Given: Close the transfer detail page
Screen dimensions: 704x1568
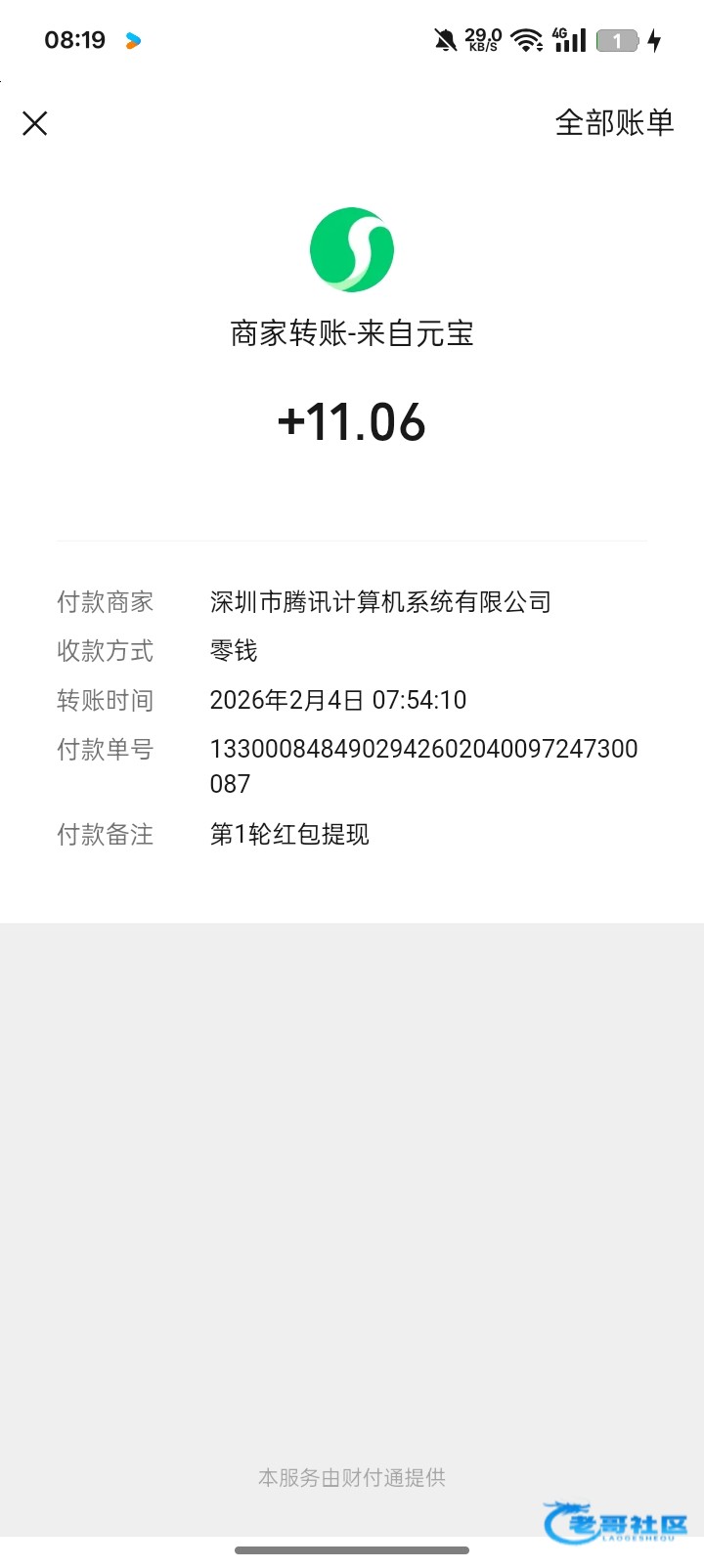Looking at the screenshot, I should 35,123.
